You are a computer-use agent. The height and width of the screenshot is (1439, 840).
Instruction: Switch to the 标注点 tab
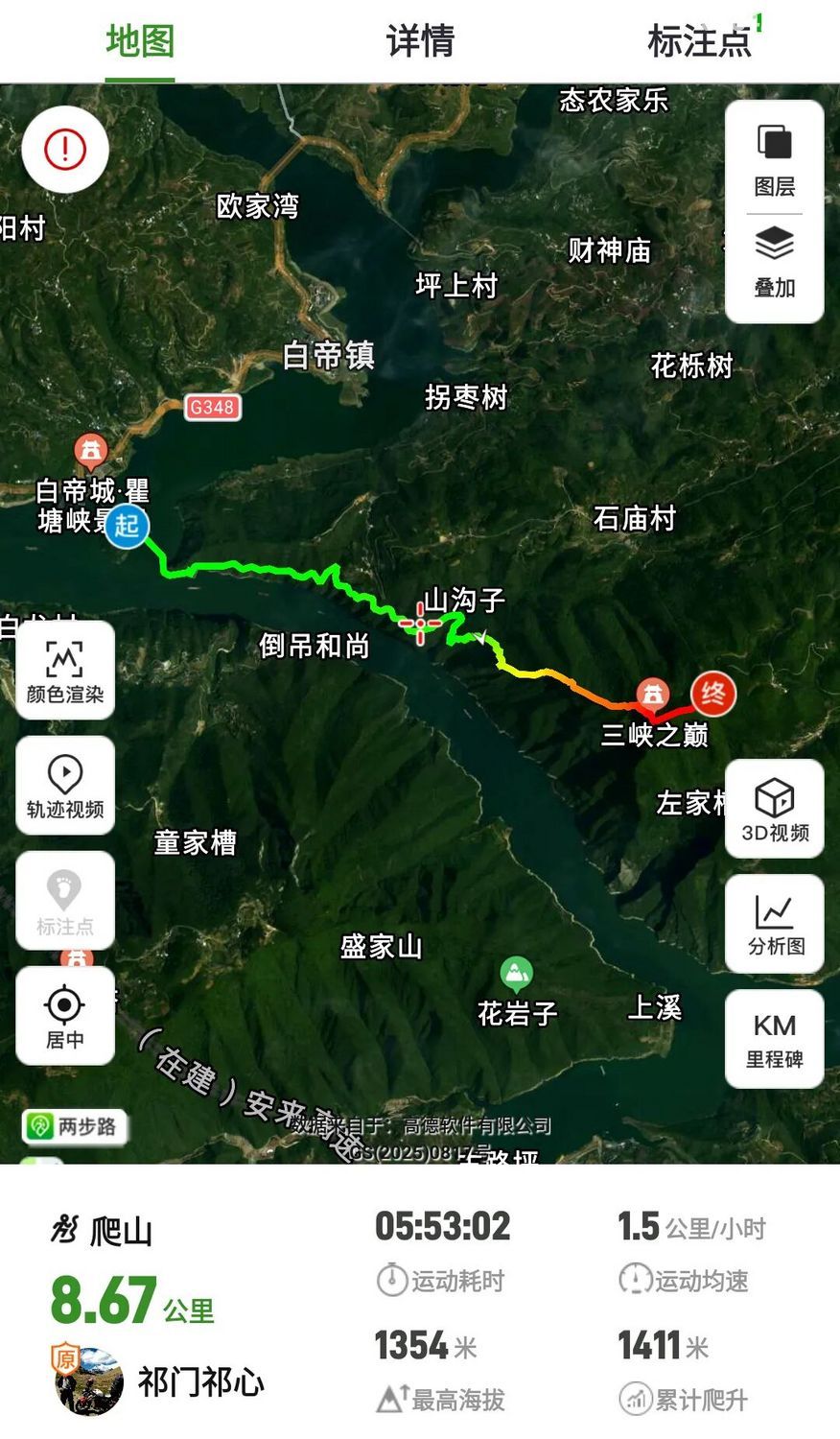[x=699, y=41]
